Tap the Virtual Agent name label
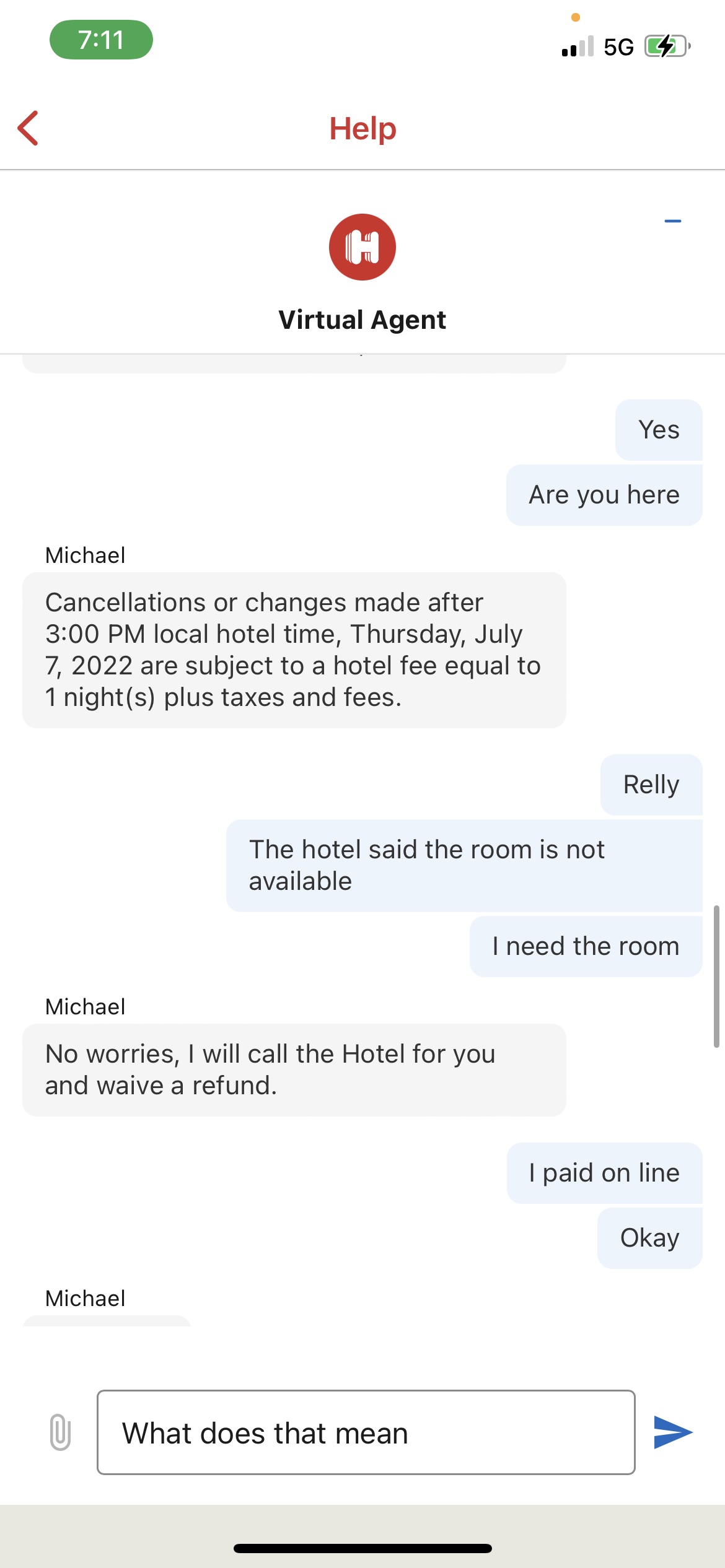725x1568 pixels. 362,320
